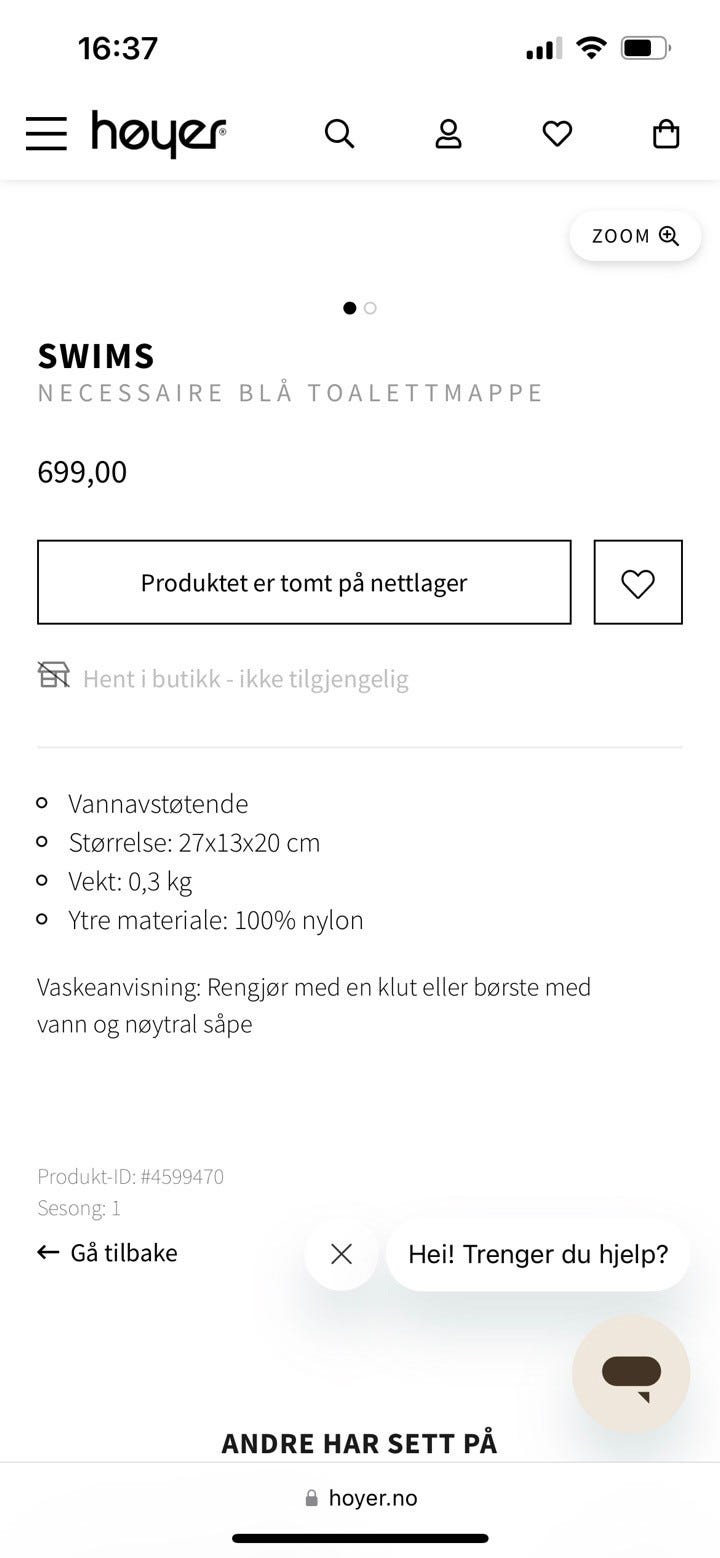Click the høyer store logo

(155, 133)
